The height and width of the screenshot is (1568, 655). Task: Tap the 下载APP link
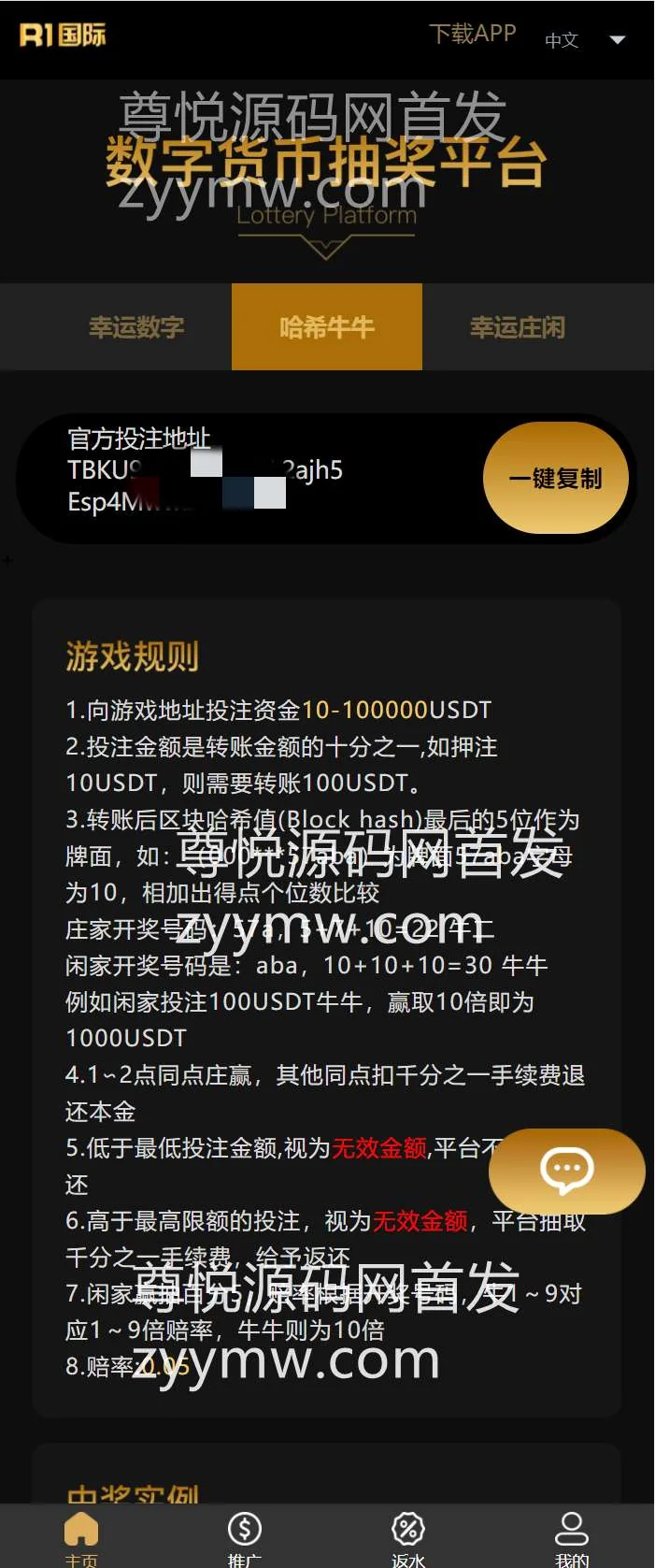click(x=472, y=35)
